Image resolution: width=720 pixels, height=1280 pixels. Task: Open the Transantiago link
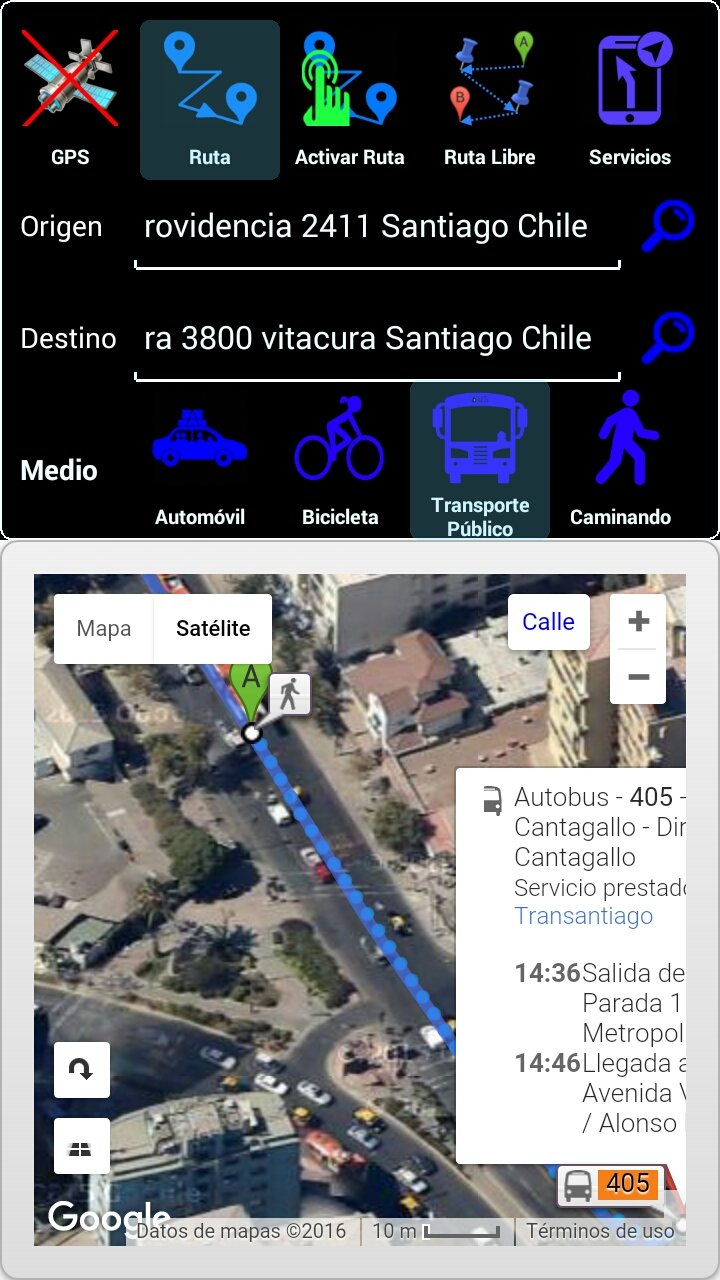[x=583, y=916]
